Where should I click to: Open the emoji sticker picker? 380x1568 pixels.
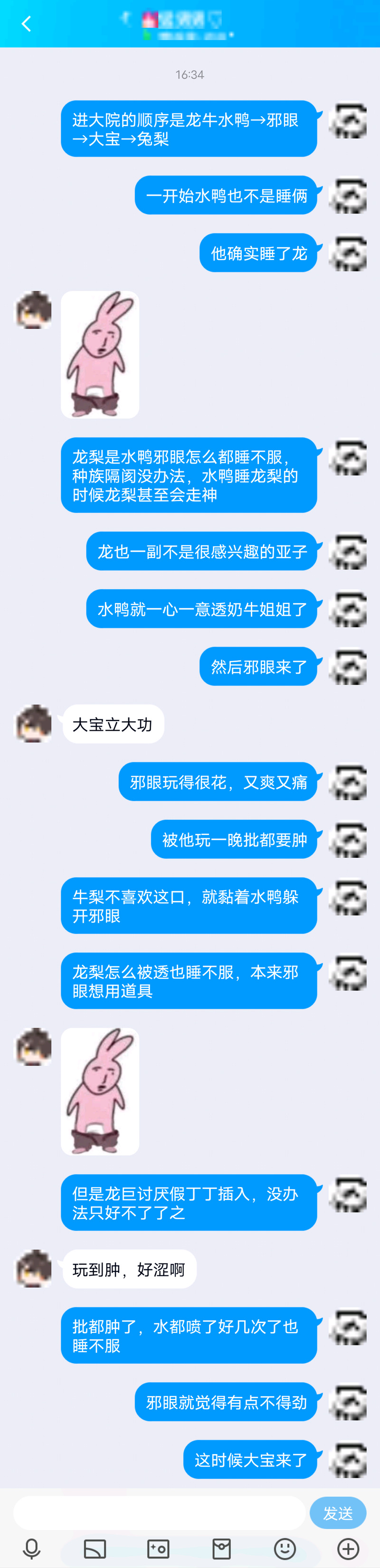click(x=285, y=1548)
